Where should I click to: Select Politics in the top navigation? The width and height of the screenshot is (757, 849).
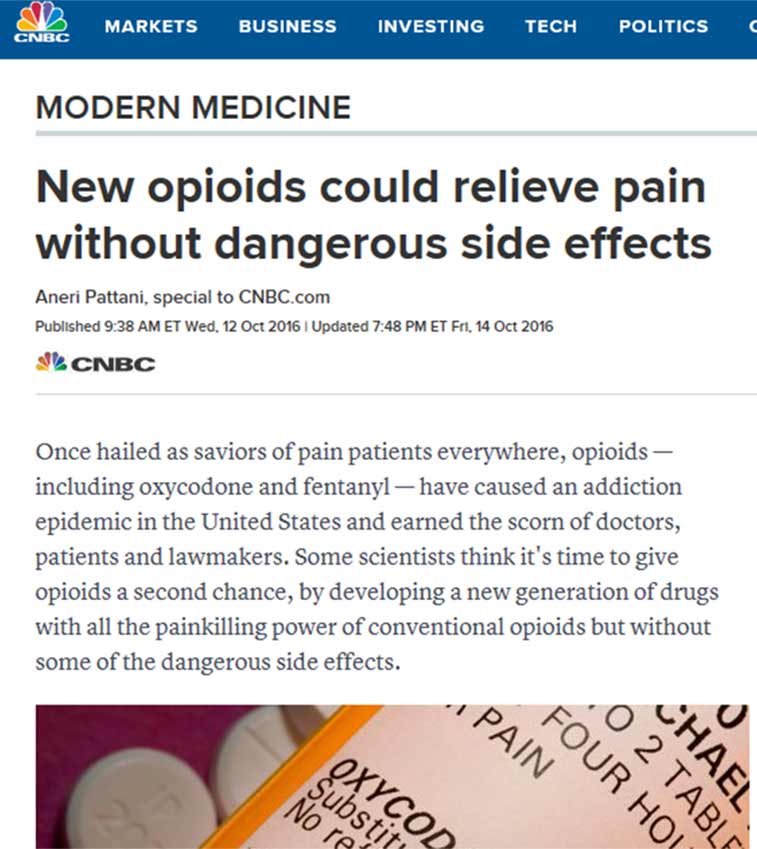tap(663, 27)
